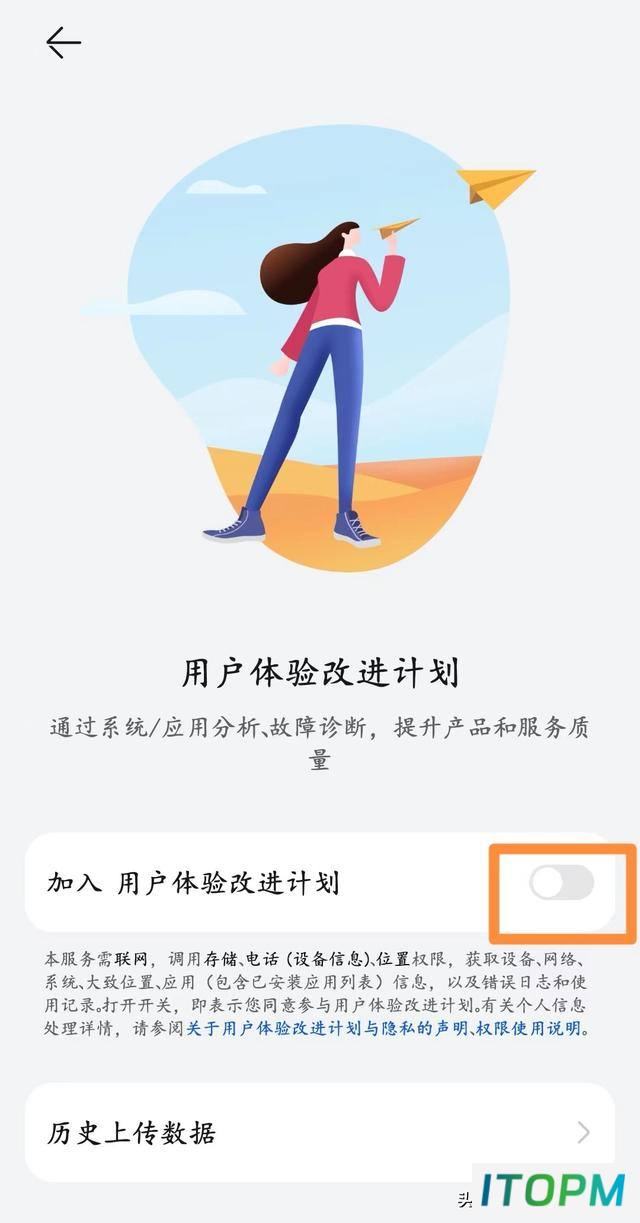Screen dimensions: 640x1223
Task: Enable 加入用户体验改进计划 switch
Action: click(561, 883)
